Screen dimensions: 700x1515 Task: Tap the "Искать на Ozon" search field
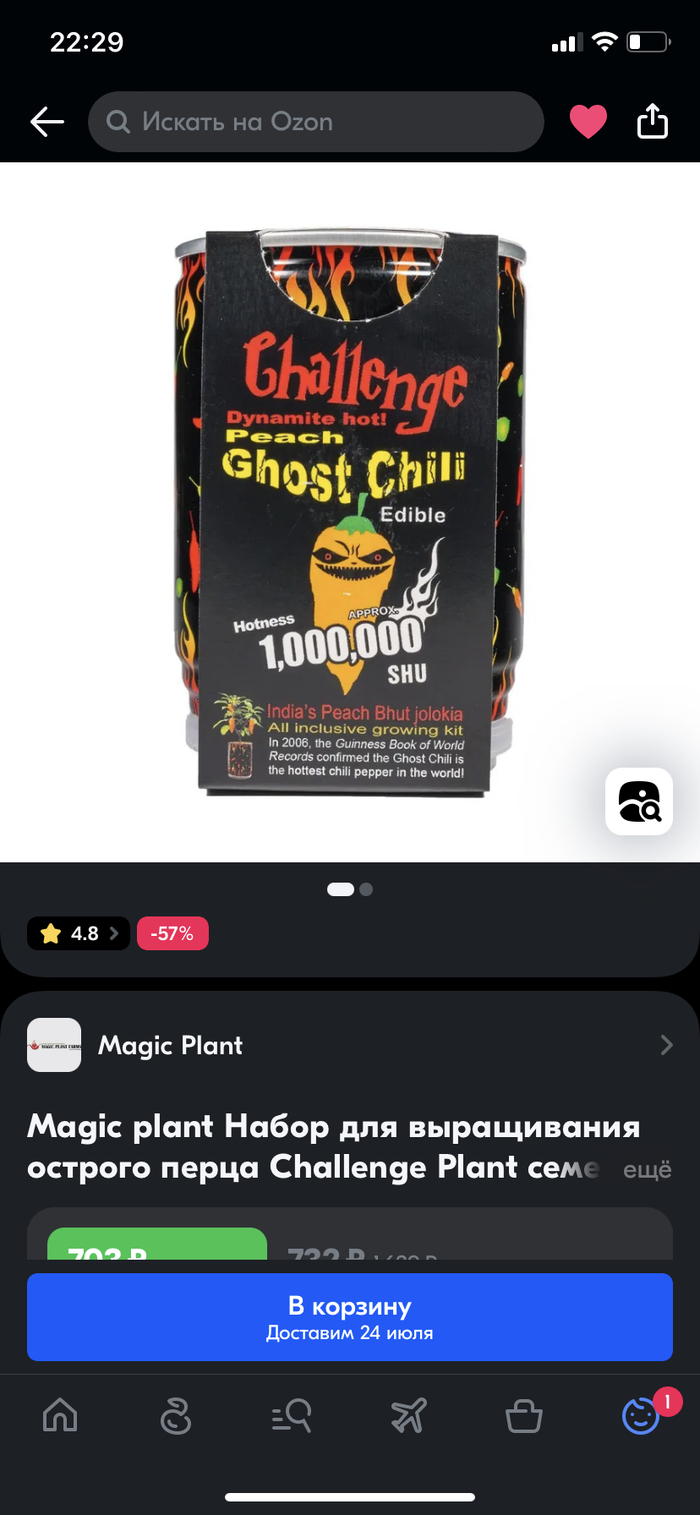(315, 122)
